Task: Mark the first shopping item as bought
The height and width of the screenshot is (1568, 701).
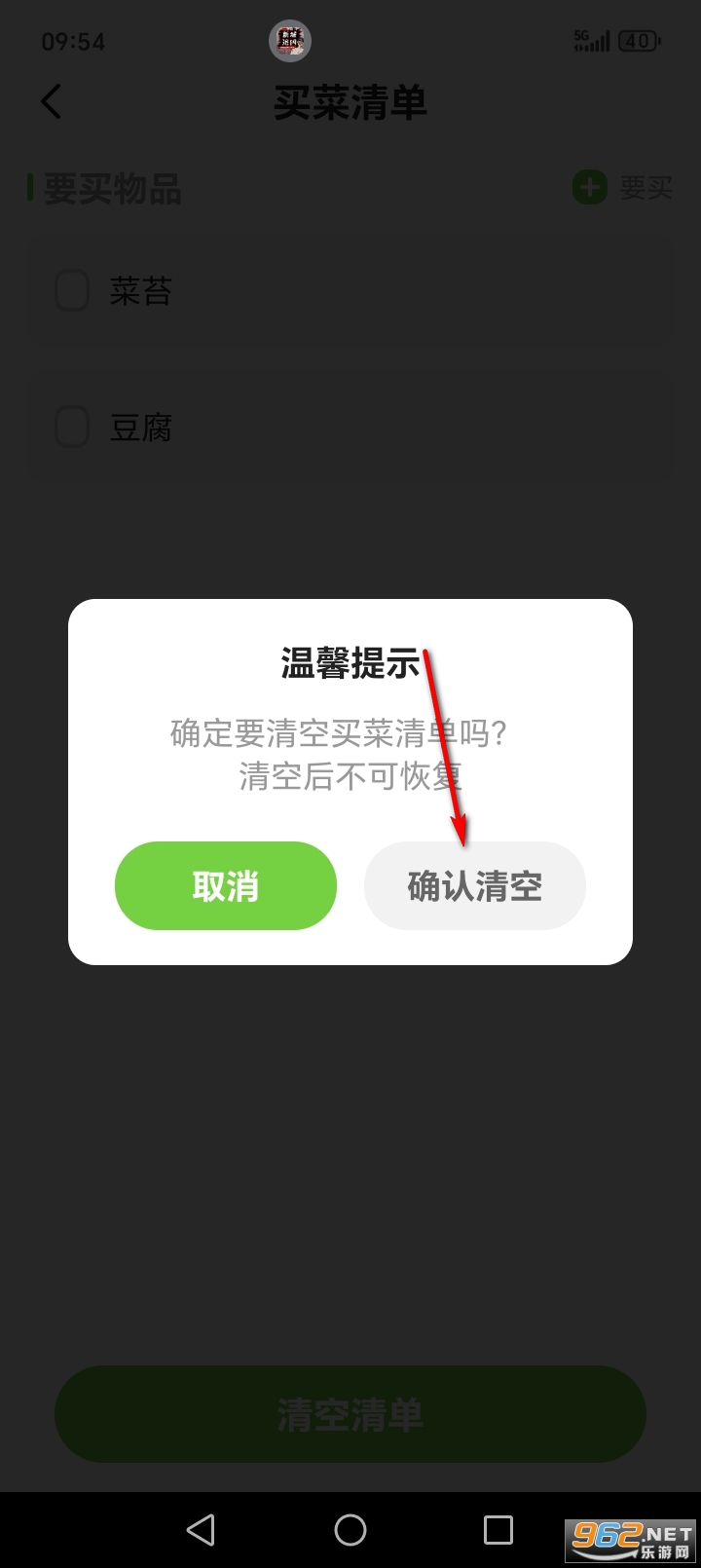Action: (71, 290)
